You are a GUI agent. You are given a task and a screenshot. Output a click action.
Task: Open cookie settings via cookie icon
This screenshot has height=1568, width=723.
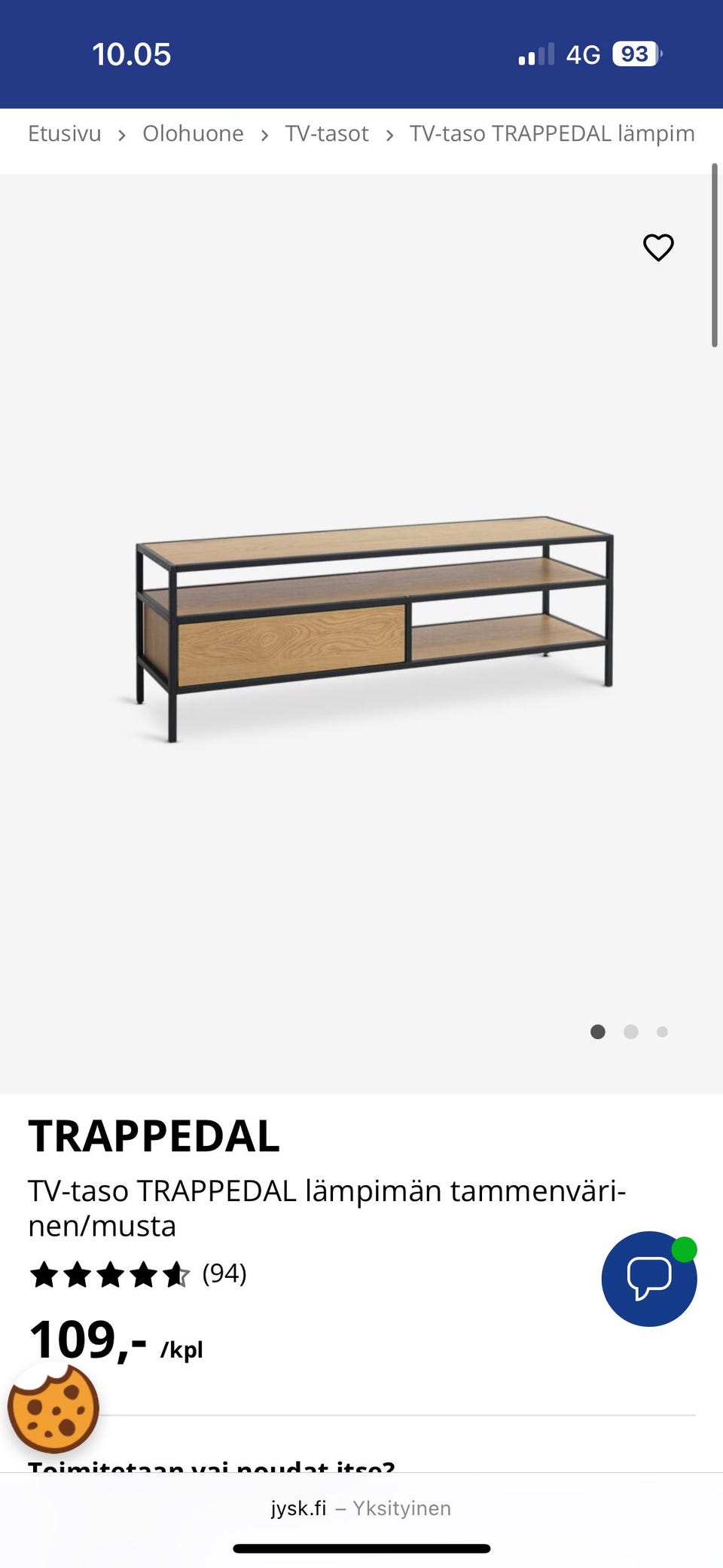[53, 1408]
